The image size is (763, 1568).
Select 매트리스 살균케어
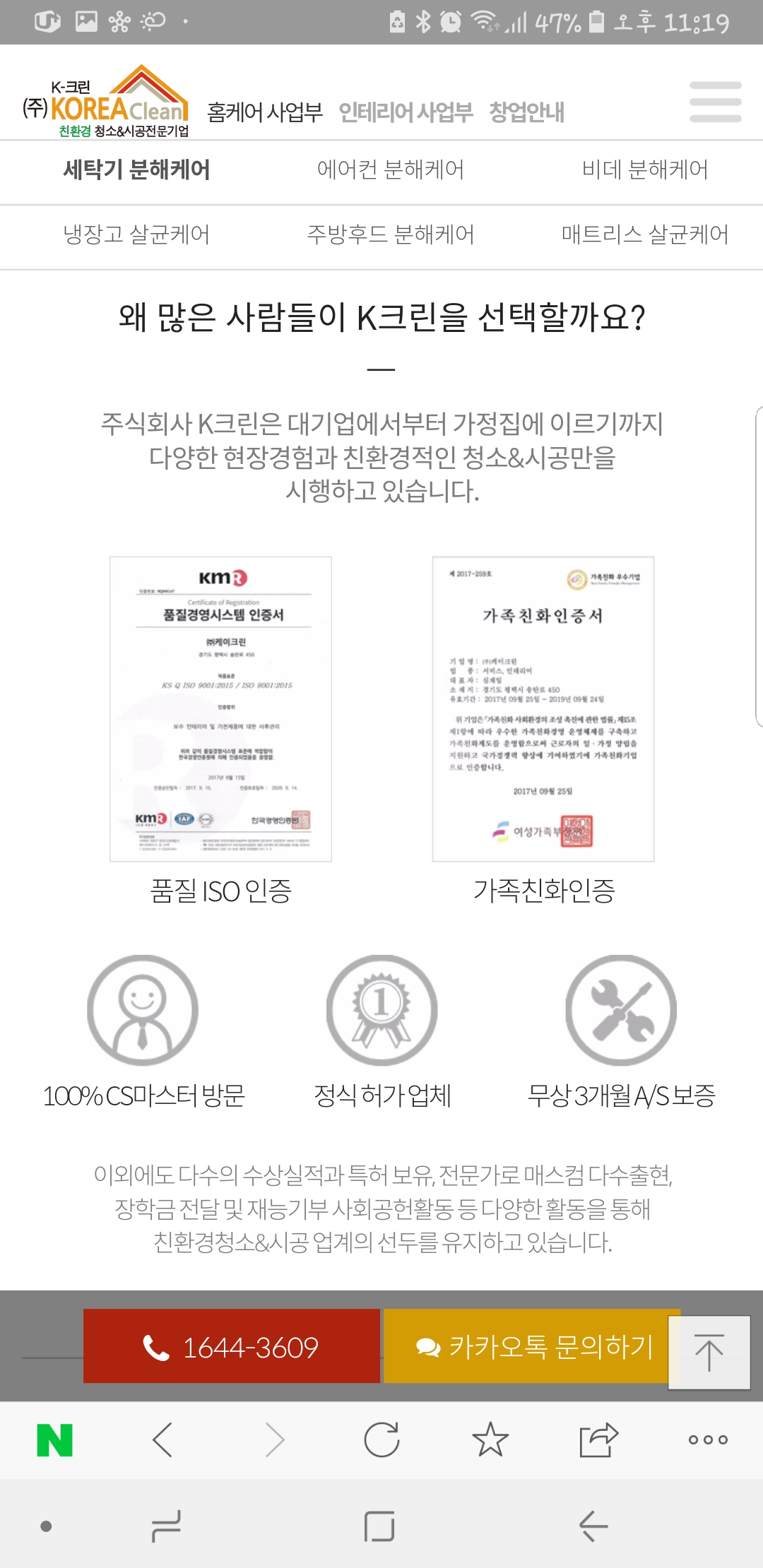pyautogui.click(x=644, y=234)
